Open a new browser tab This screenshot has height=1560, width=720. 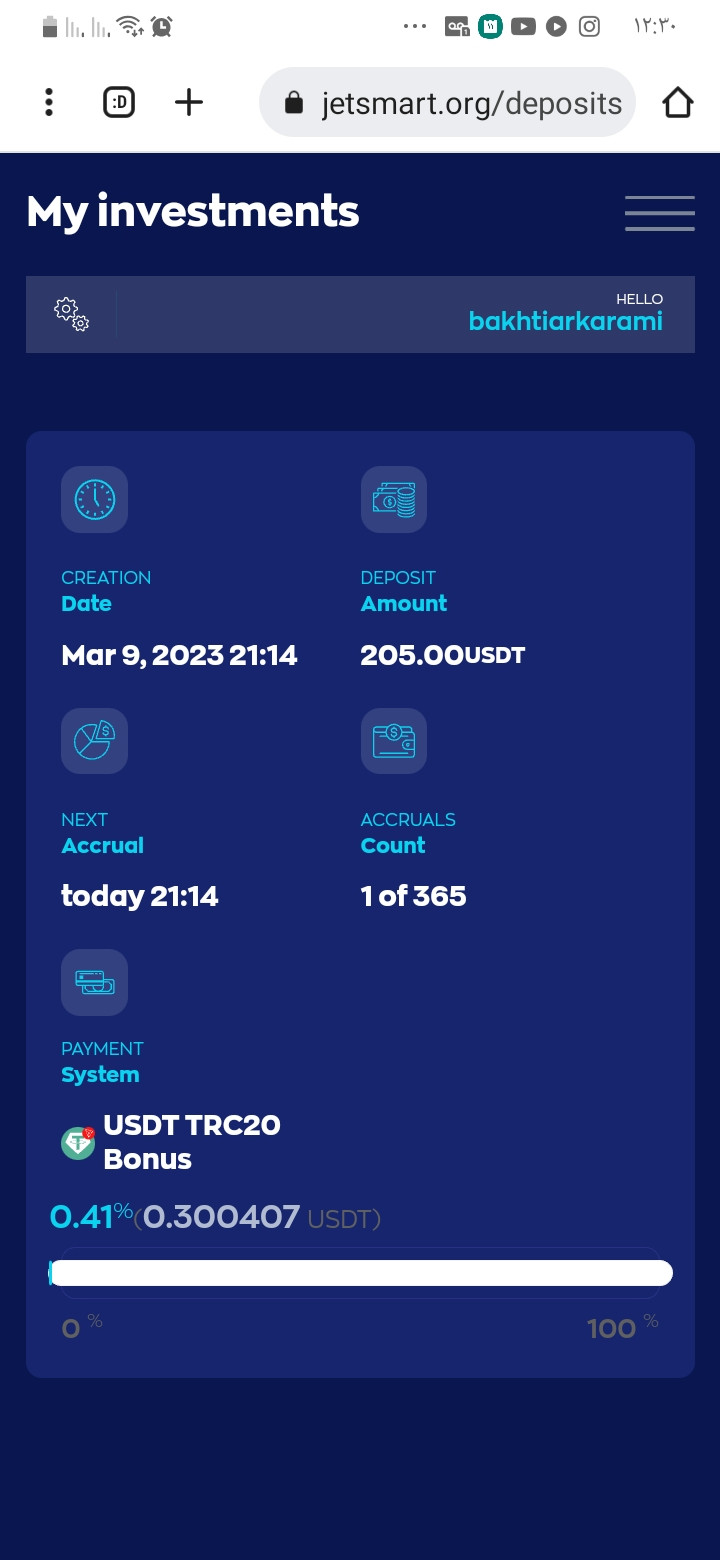189,102
